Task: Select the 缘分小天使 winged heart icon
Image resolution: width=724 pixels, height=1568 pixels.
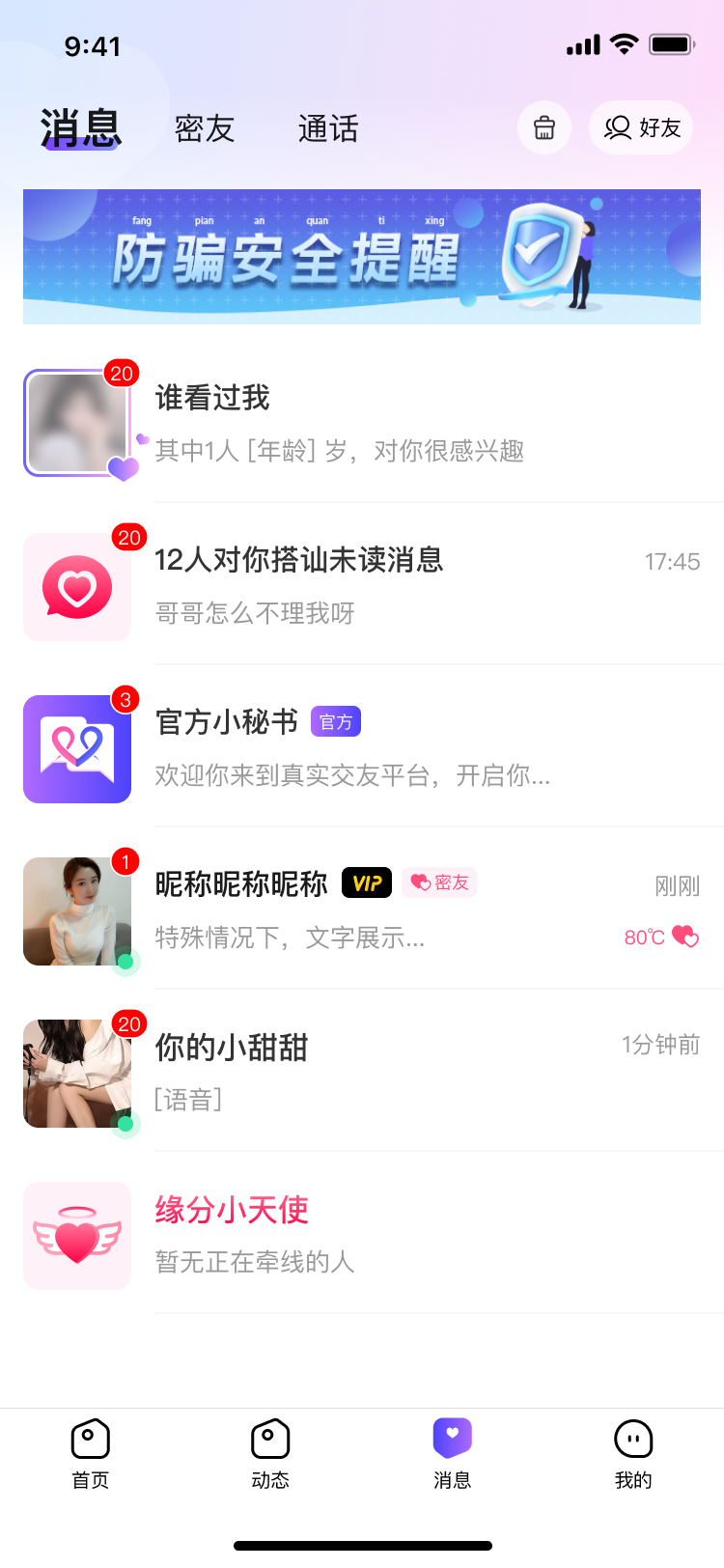Action: (x=77, y=1235)
